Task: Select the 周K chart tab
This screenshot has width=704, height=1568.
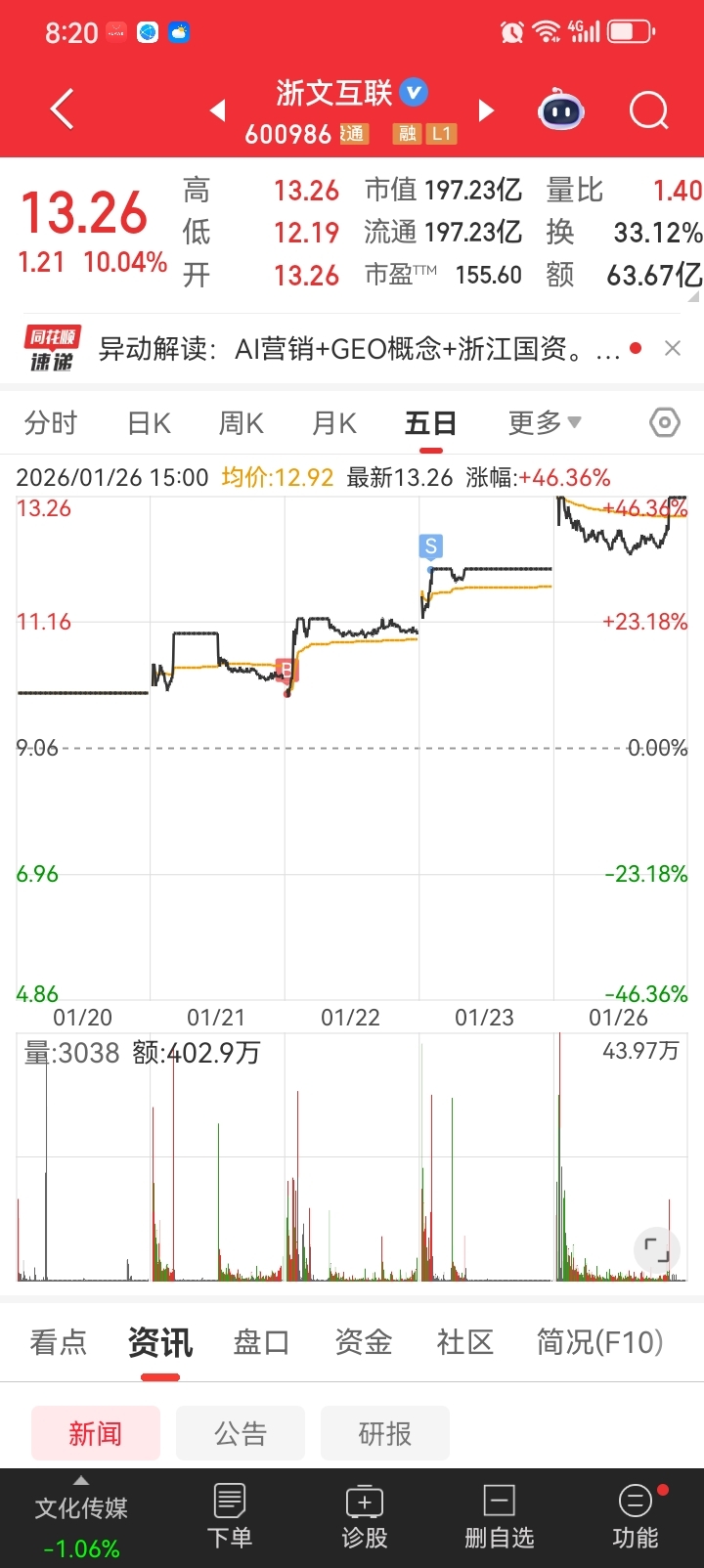Action: point(241,423)
